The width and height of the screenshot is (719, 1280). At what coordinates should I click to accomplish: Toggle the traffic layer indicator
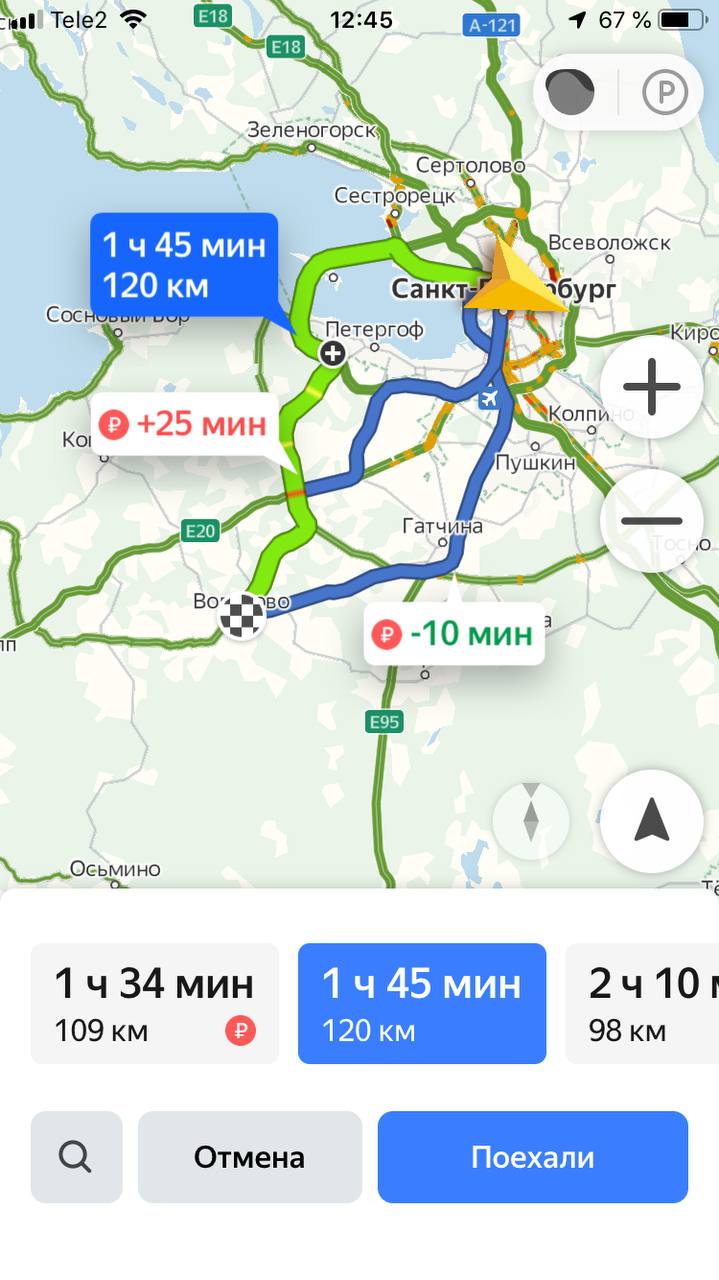[571, 94]
